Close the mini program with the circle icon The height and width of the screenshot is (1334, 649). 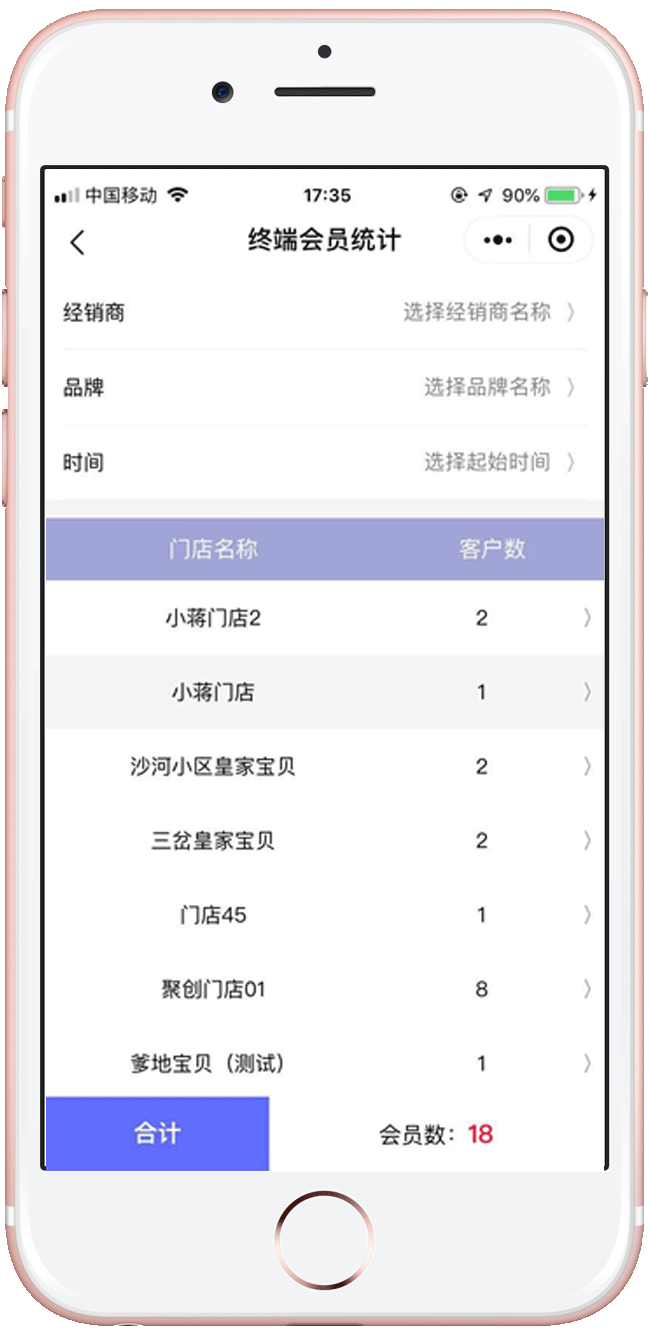tap(561, 241)
